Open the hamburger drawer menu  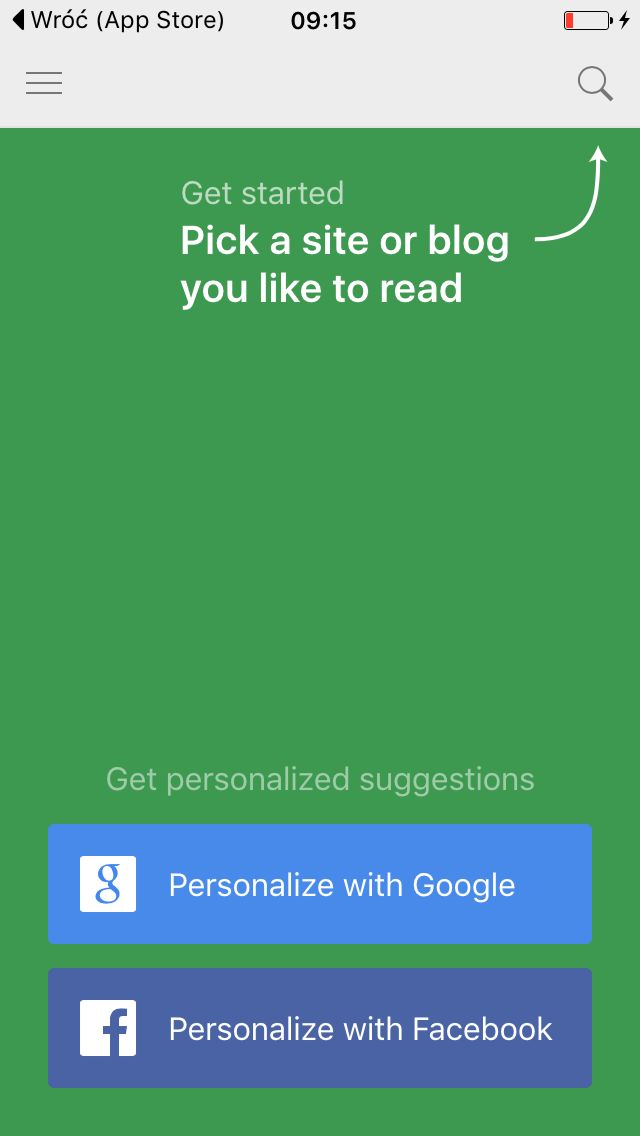tap(44, 83)
